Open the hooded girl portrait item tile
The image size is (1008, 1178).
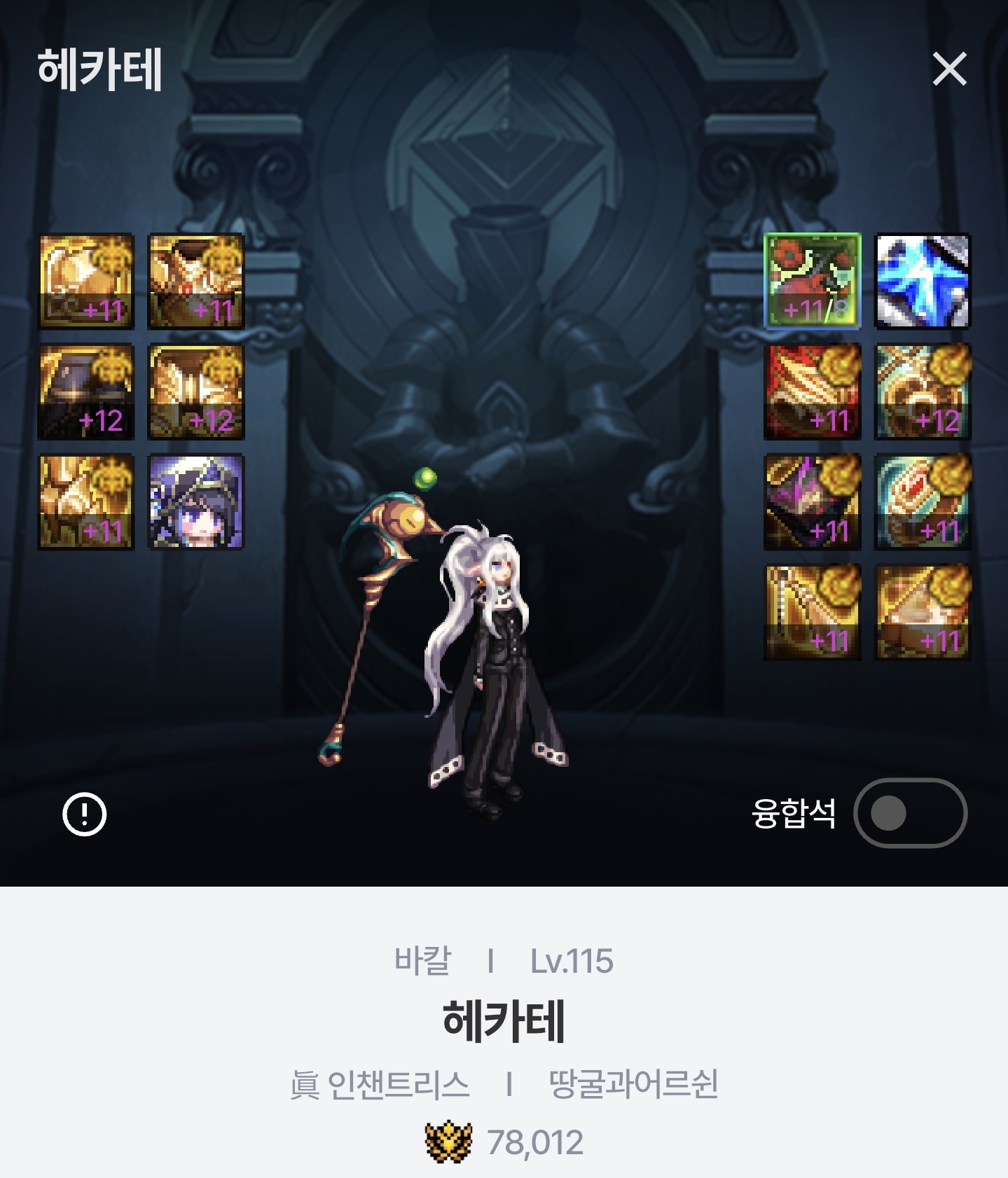tap(196, 501)
